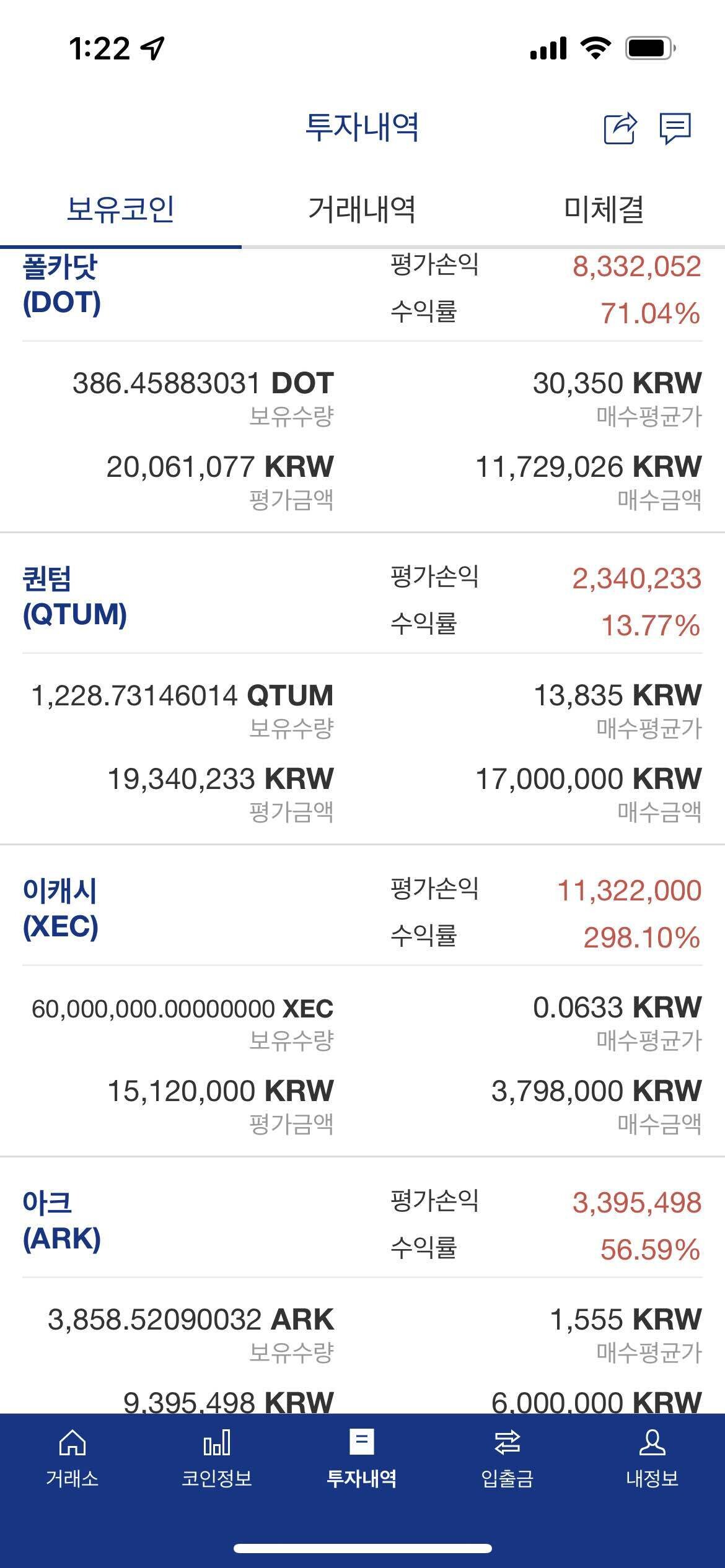725x1568 pixels.
Task: Open the 아크 (ARK) holding
Action: (62, 1221)
